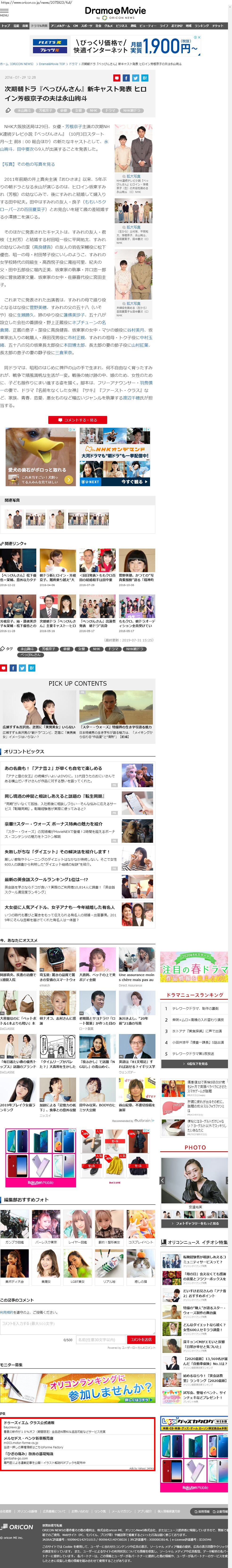Switch to ドラマ映画 nav tab
Image resolution: width=232 pixels, height=1568 pixels.
[40, 26]
